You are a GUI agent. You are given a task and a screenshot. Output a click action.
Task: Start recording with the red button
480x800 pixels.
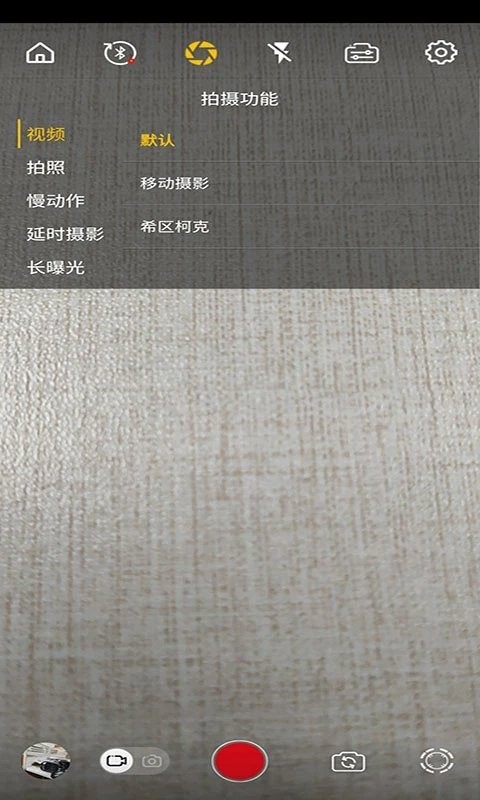point(240,761)
